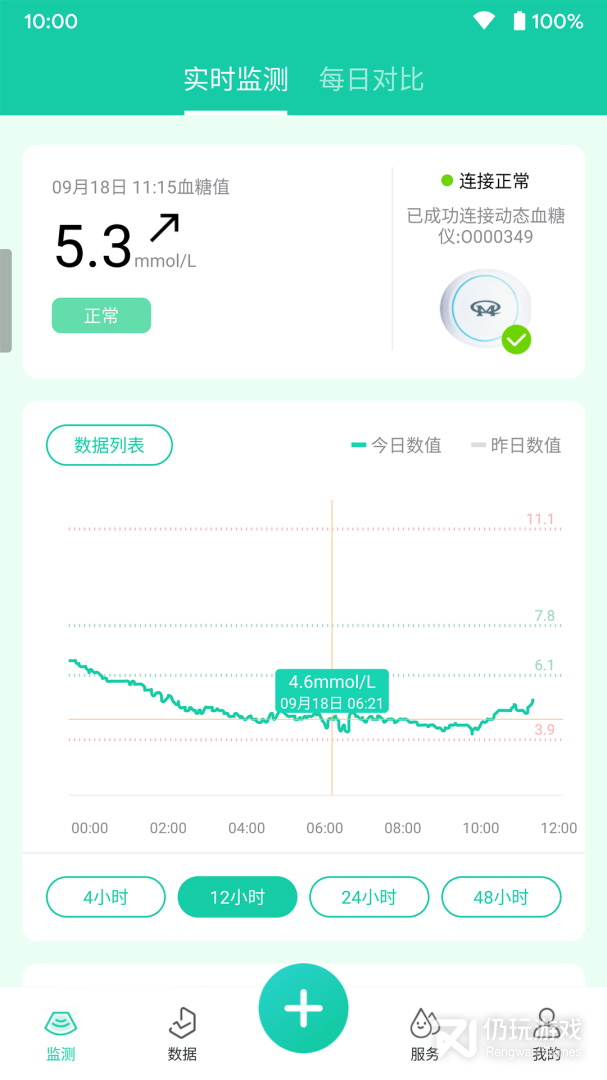Open the connected glucose sensor device image

click(486, 308)
